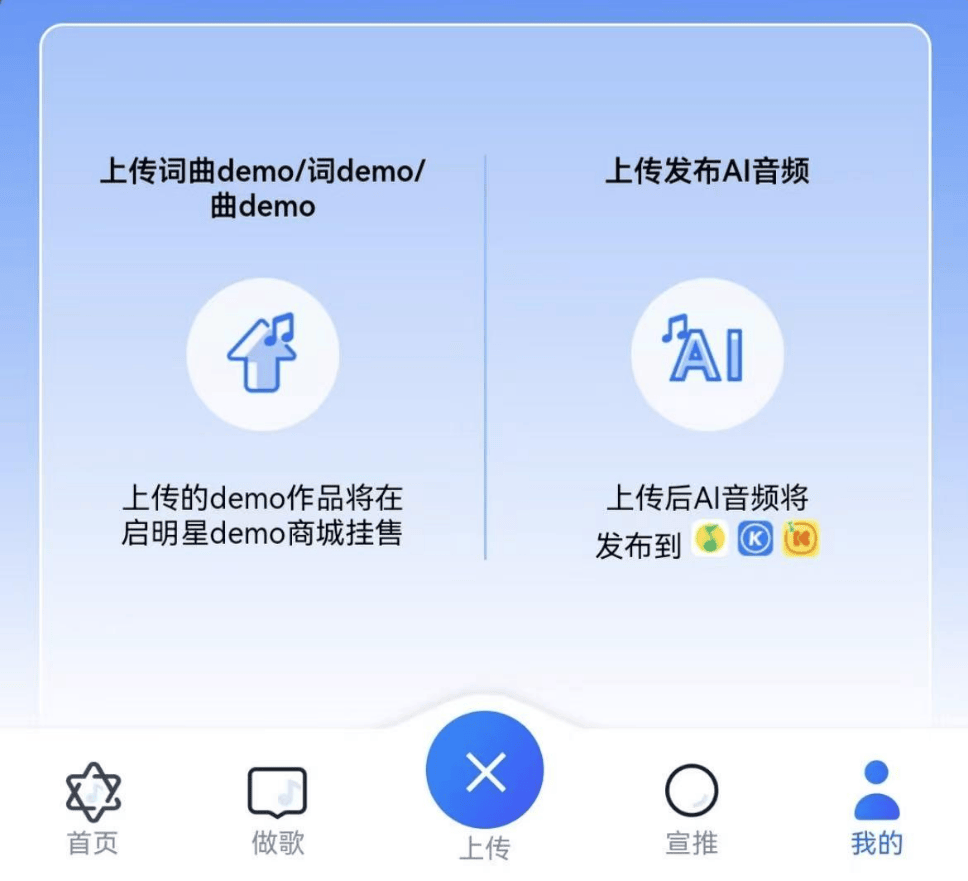
Task: Choose the AI audio upload icon
Action: 706,354
